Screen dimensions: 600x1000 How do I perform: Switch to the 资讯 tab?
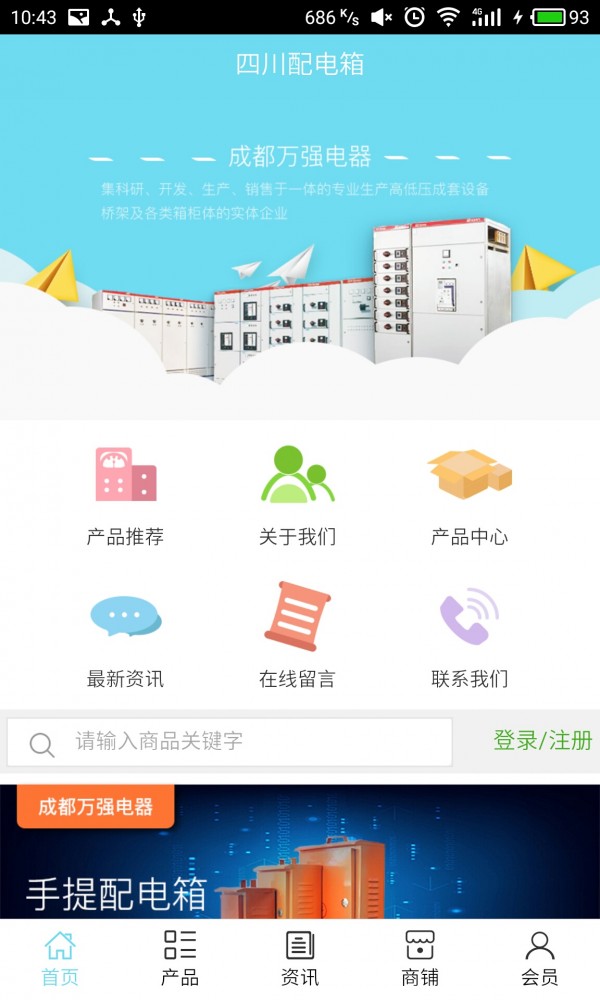(300, 957)
